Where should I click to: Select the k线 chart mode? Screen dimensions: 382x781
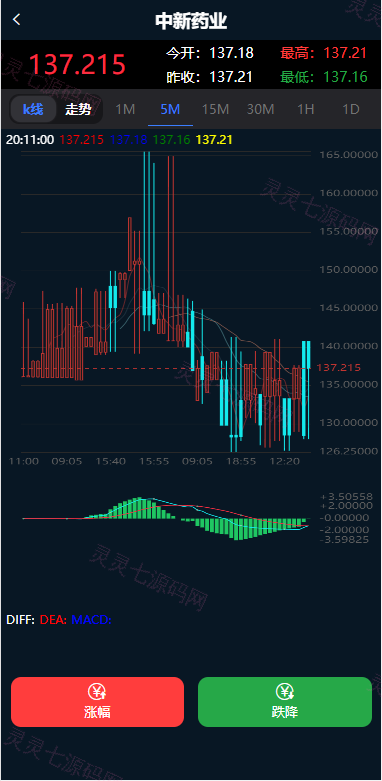pos(33,109)
